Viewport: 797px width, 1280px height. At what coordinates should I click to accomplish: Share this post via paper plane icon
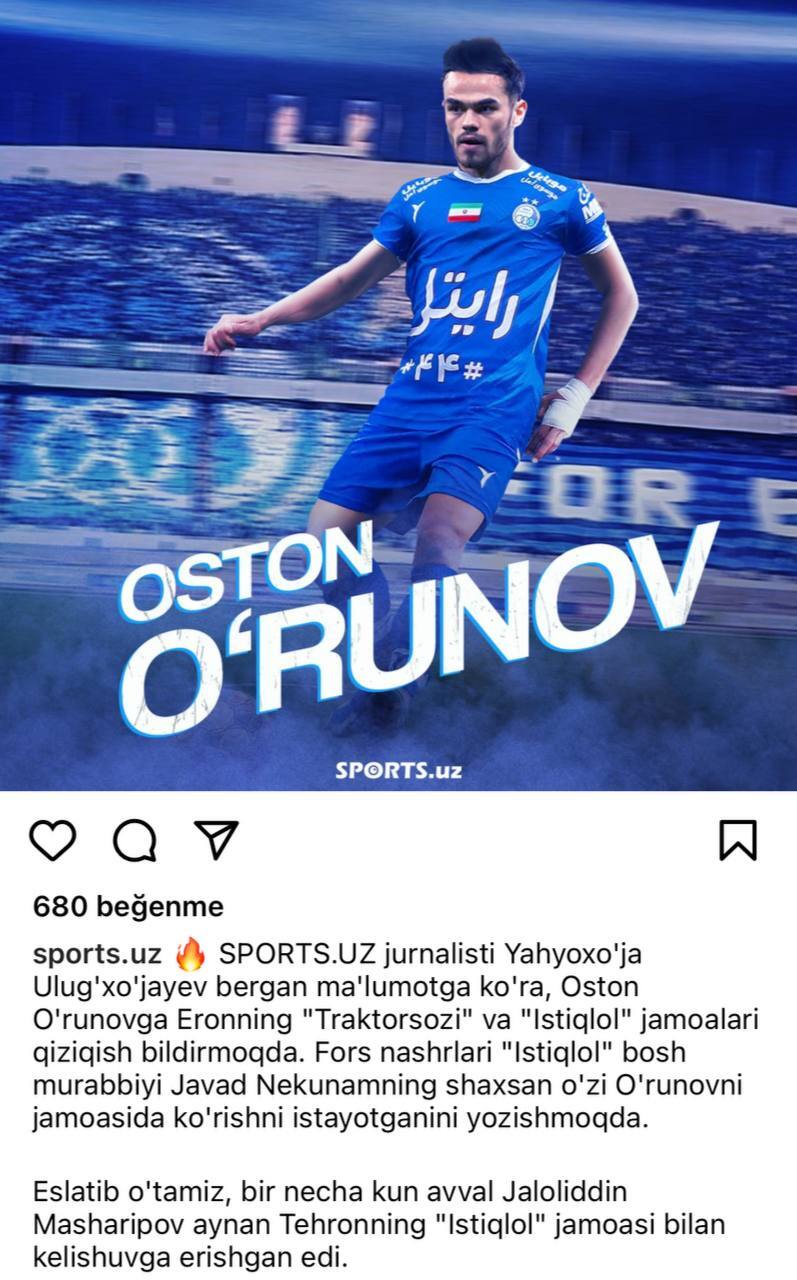(x=215, y=840)
